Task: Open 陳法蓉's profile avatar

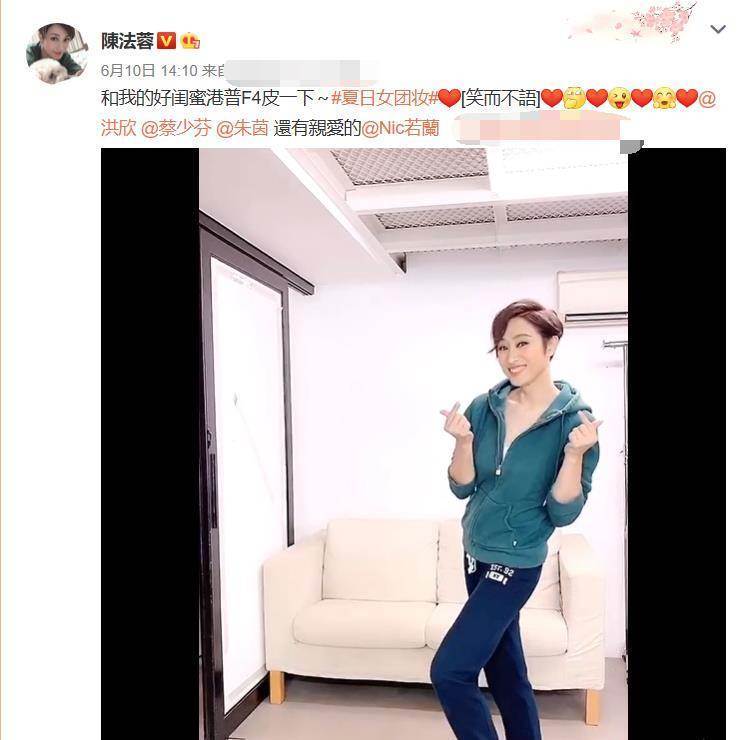Action: pos(56,53)
